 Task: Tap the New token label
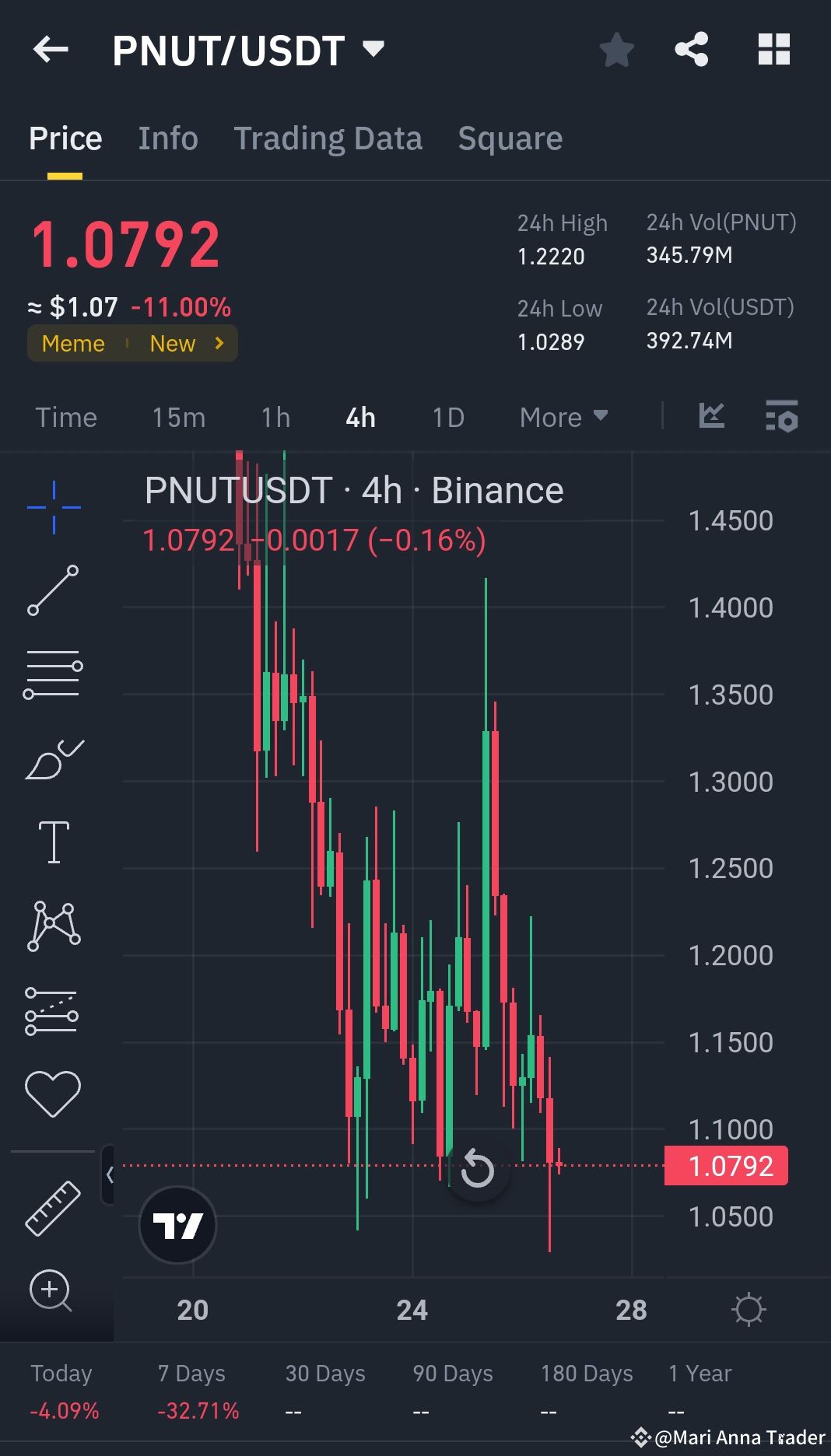click(x=172, y=343)
